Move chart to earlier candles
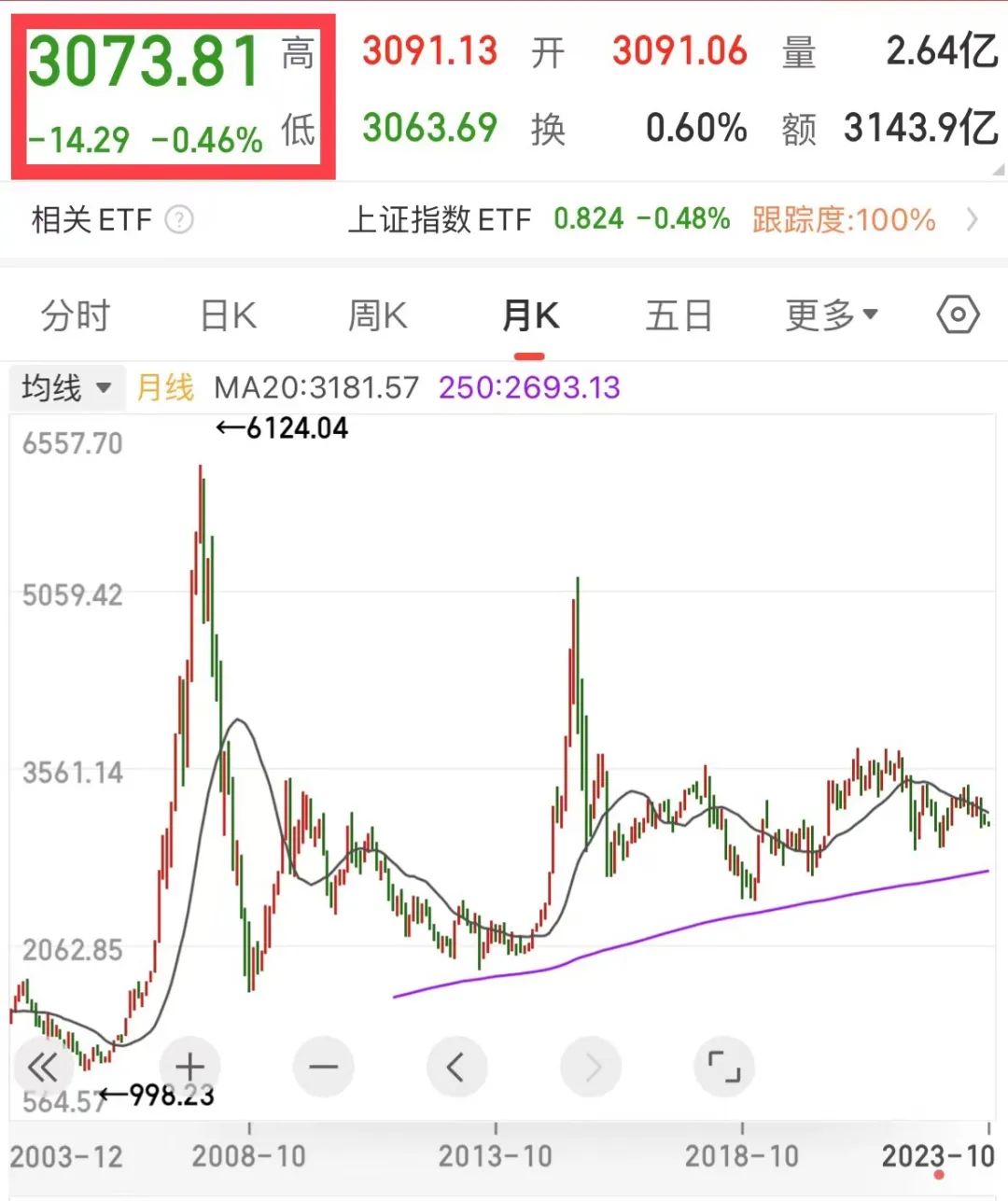This screenshot has width=1008, height=1201. (456, 1067)
